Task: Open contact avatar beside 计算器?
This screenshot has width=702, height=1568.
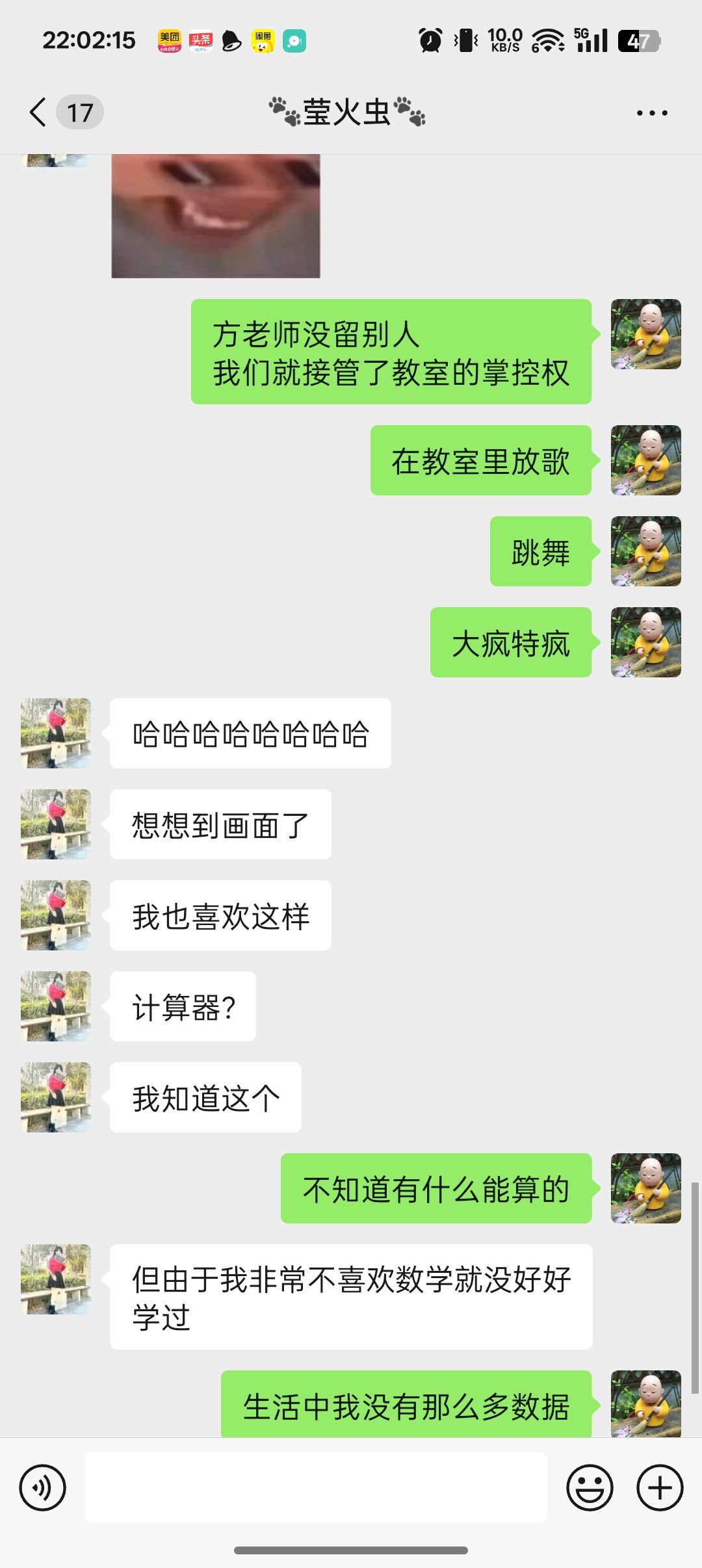Action: coord(56,1006)
